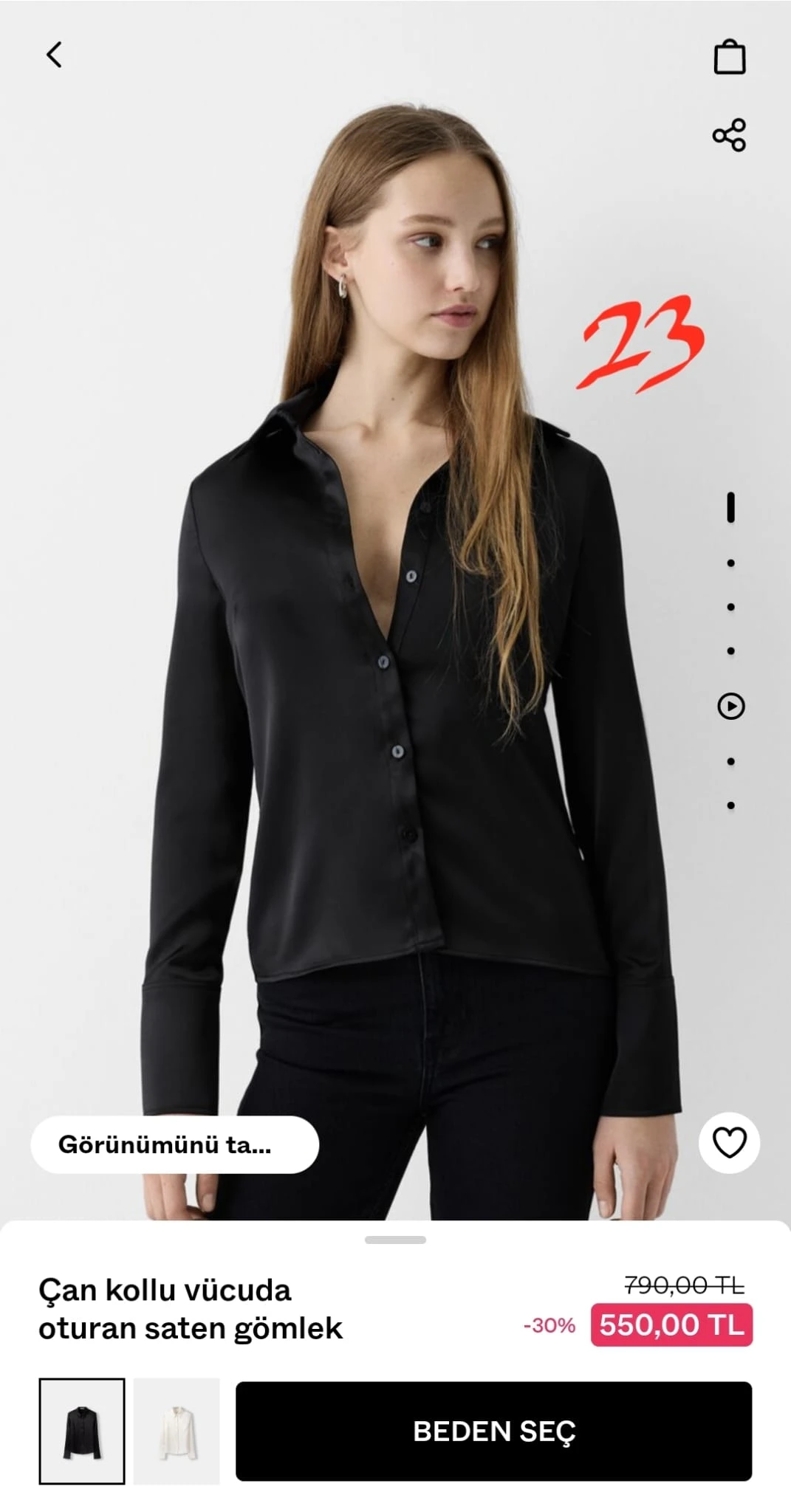The height and width of the screenshot is (1512, 791).
Task: Switch to the white shirt color option
Action: click(x=177, y=1431)
